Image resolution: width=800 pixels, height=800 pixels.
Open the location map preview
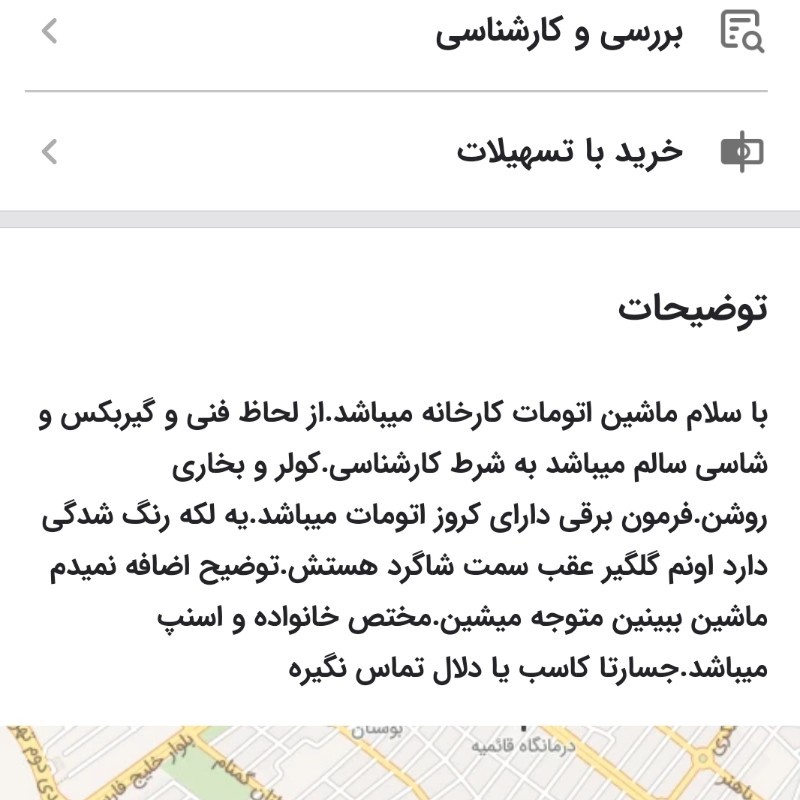point(400,764)
